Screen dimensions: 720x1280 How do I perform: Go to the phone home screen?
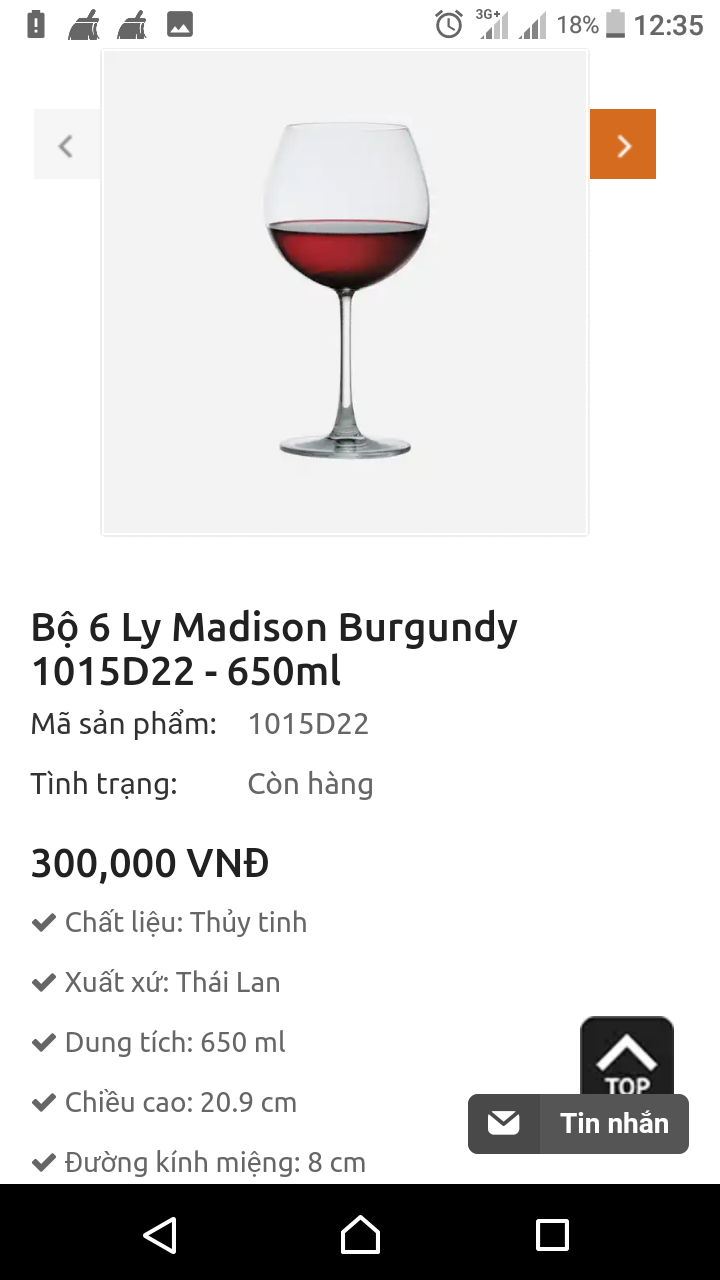coord(360,1235)
